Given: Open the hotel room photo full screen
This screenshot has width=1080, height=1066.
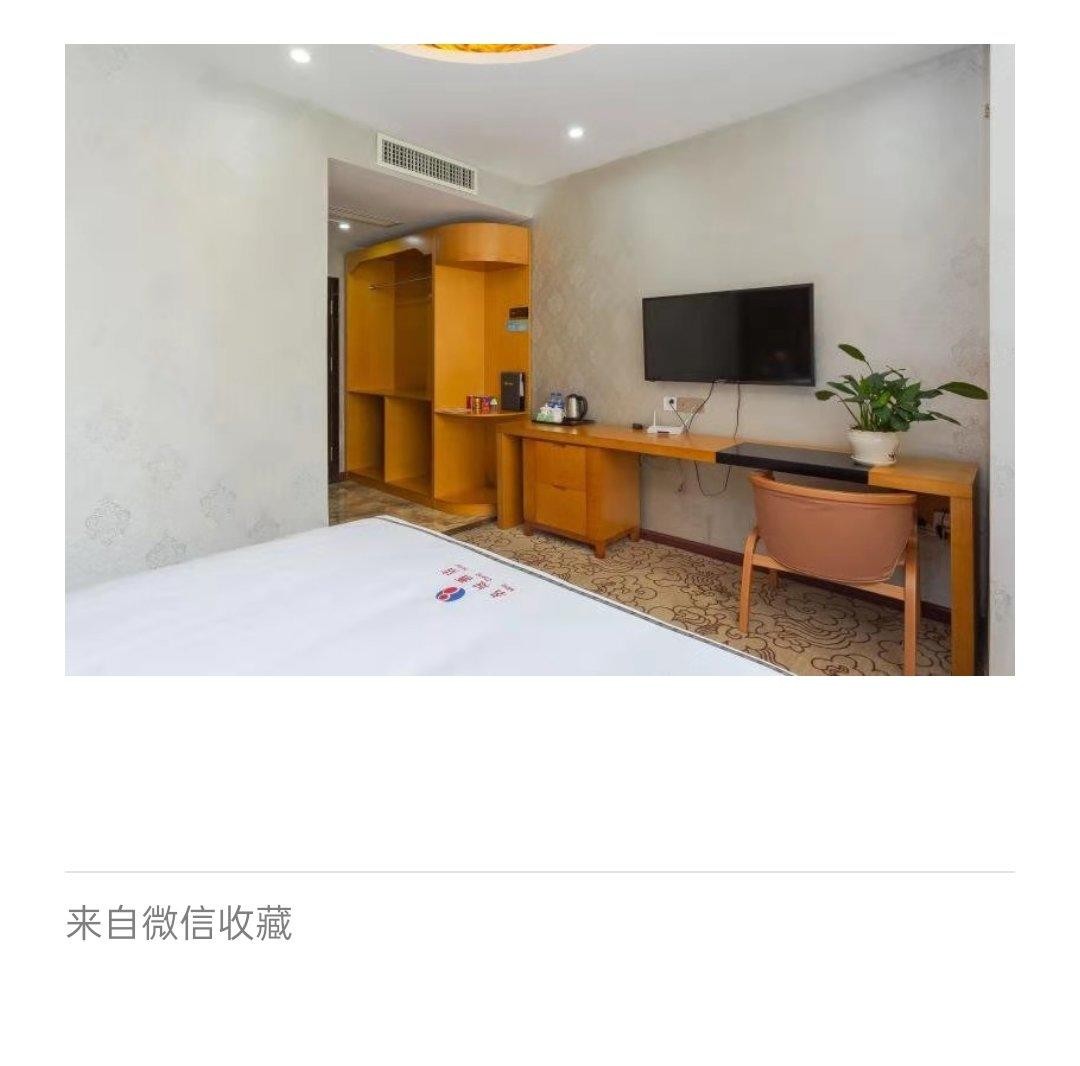Looking at the screenshot, I should tap(539, 359).
